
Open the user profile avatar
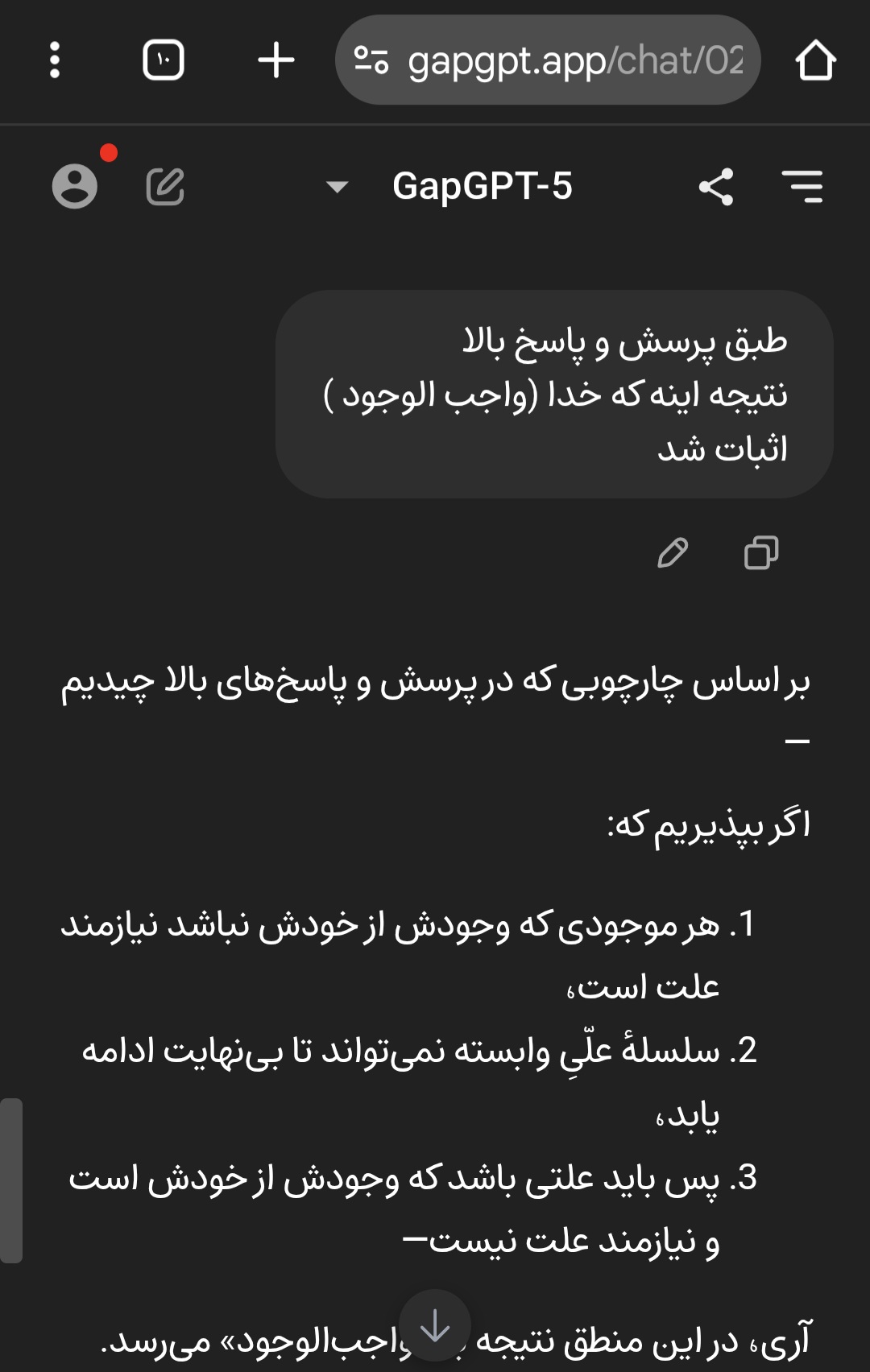click(x=75, y=186)
